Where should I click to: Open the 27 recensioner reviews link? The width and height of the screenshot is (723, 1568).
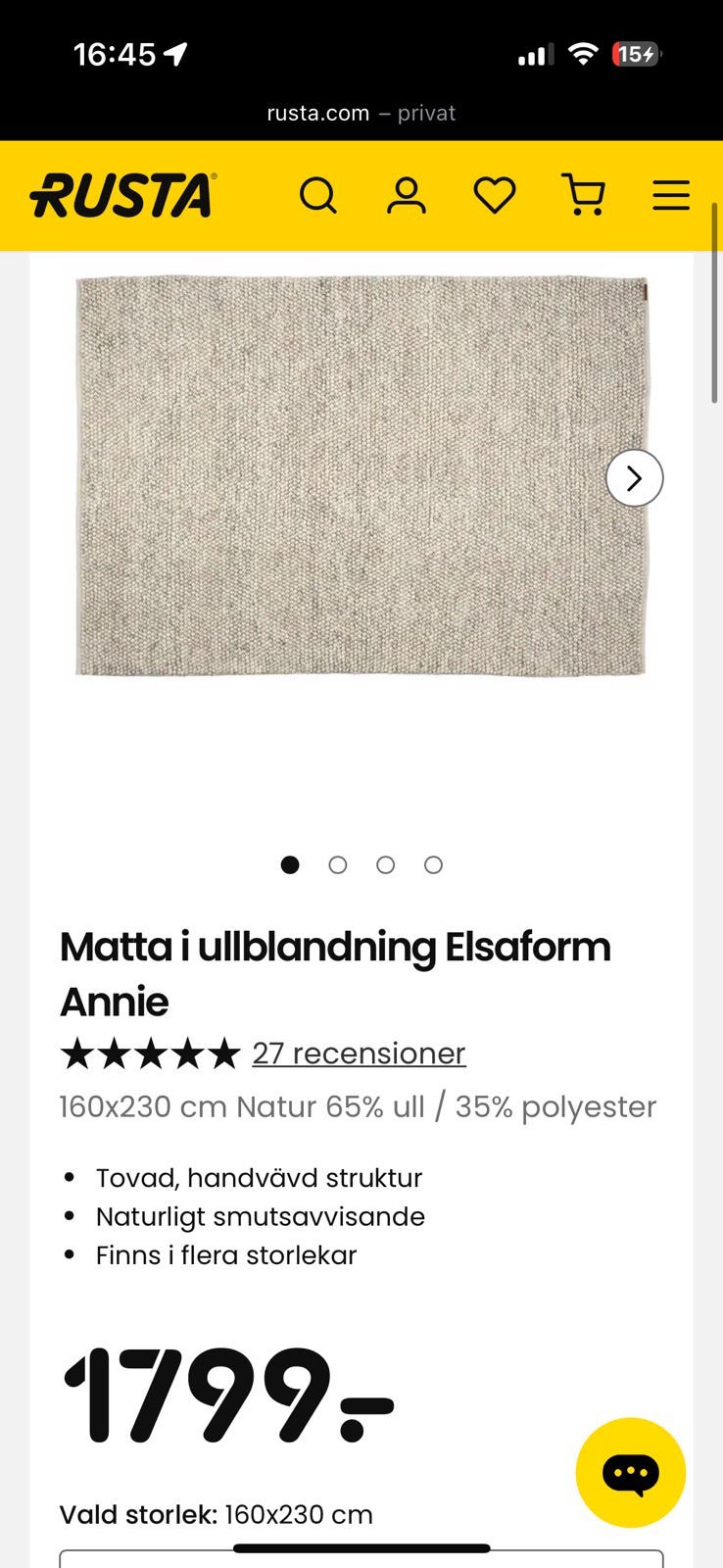pos(358,1053)
